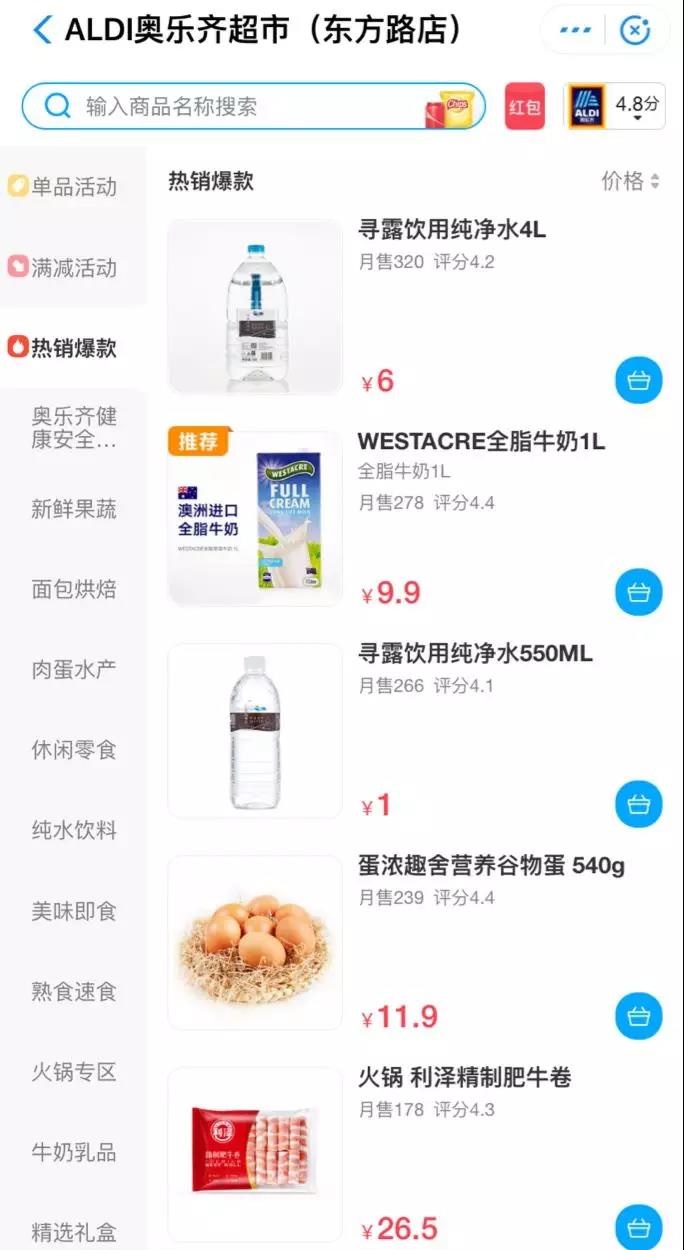Tap the product search field

click(240, 106)
